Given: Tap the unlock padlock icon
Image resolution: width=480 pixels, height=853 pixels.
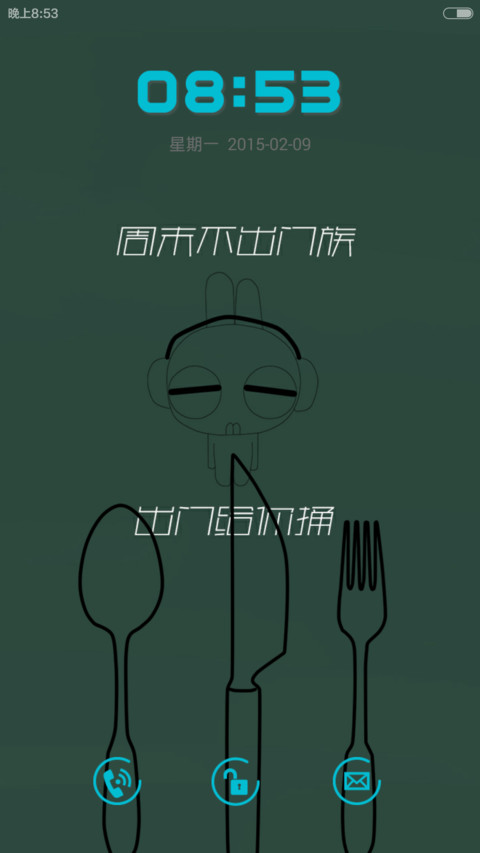Looking at the screenshot, I should [236, 782].
